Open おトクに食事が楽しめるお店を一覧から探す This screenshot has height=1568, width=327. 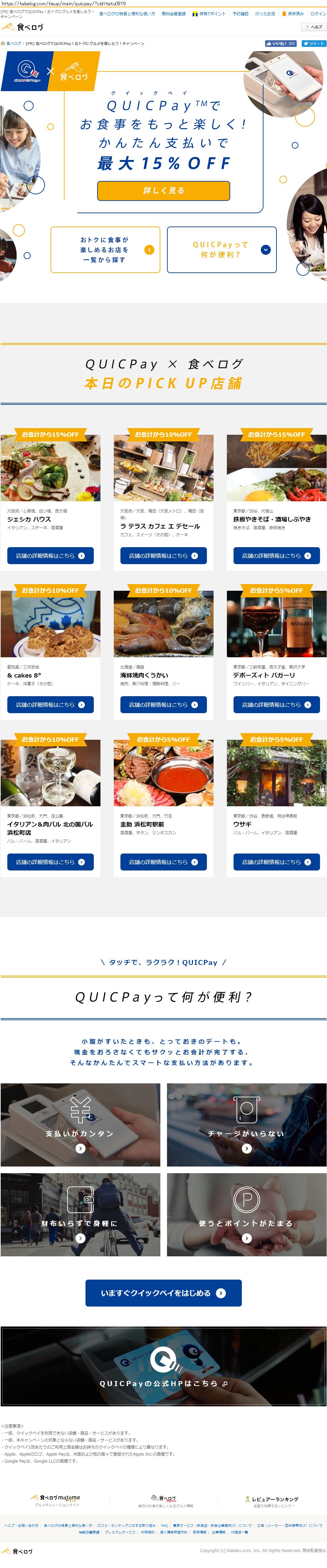click(105, 249)
